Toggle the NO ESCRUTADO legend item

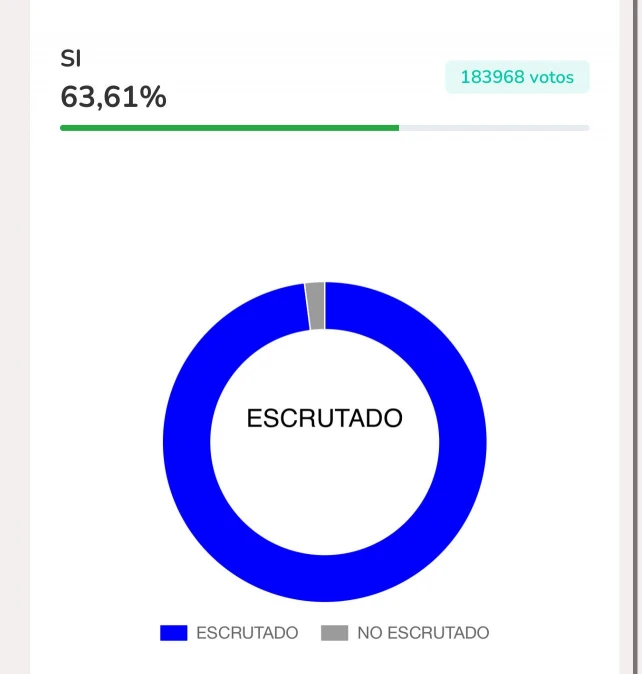pos(405,633)
